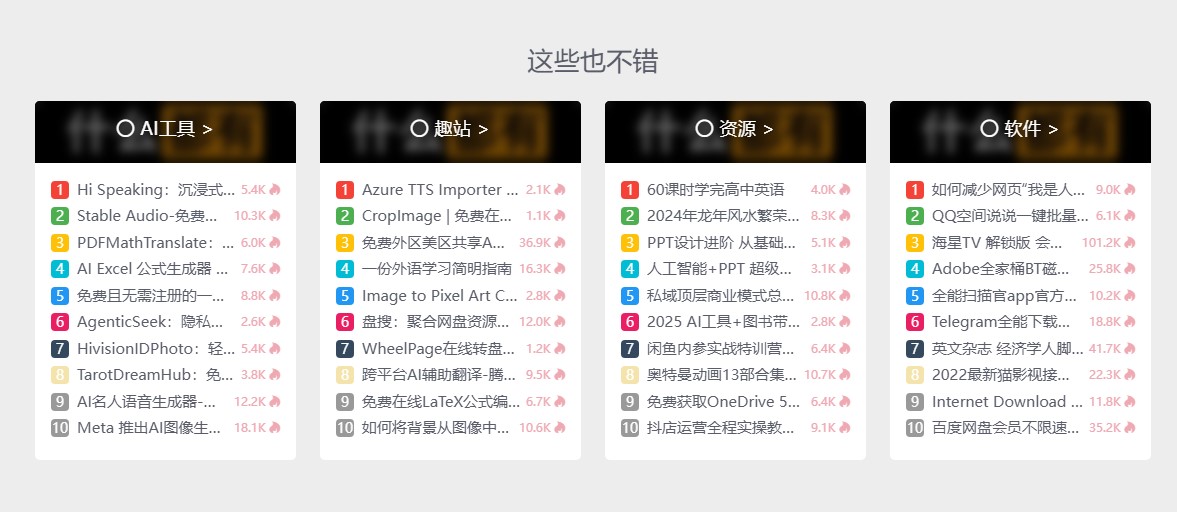Select 一份外语学习简明指南
This screenshot has width=1177, height=512.
pyautogui.click(x=437, y=269)
